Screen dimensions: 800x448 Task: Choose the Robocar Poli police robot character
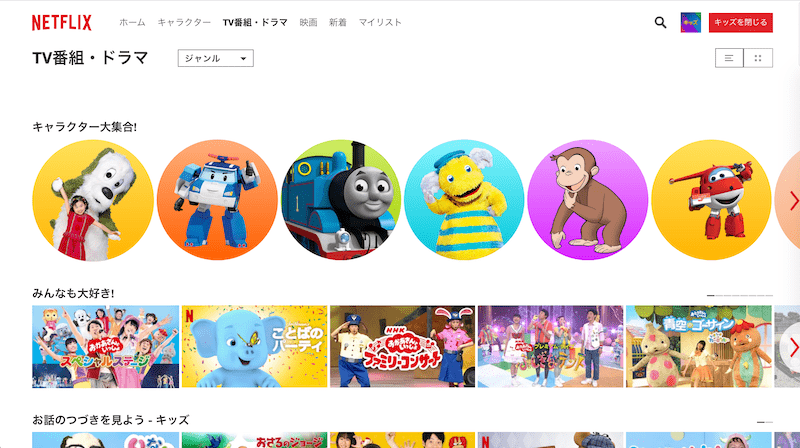click(217, 200)
